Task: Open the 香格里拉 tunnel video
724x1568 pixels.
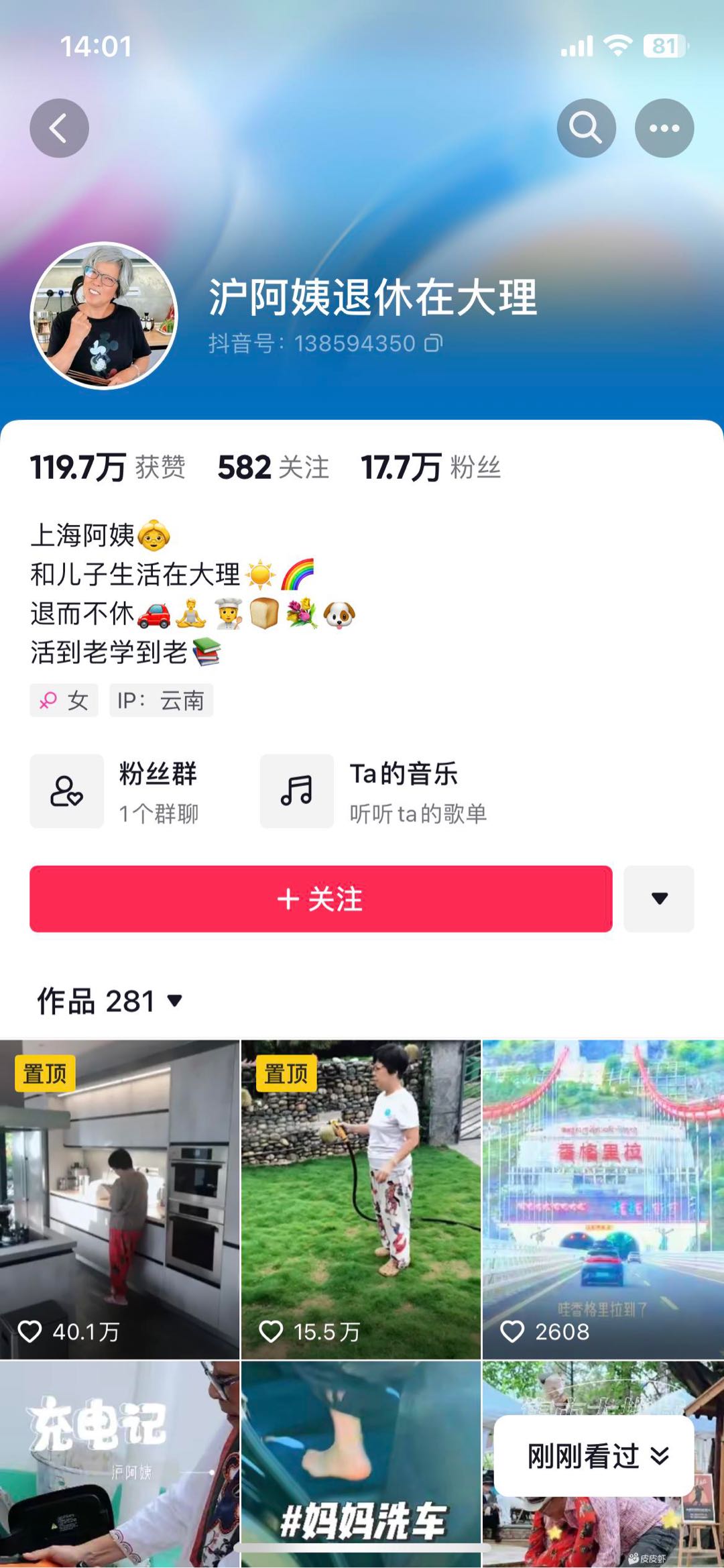Action: (603, 1199)
